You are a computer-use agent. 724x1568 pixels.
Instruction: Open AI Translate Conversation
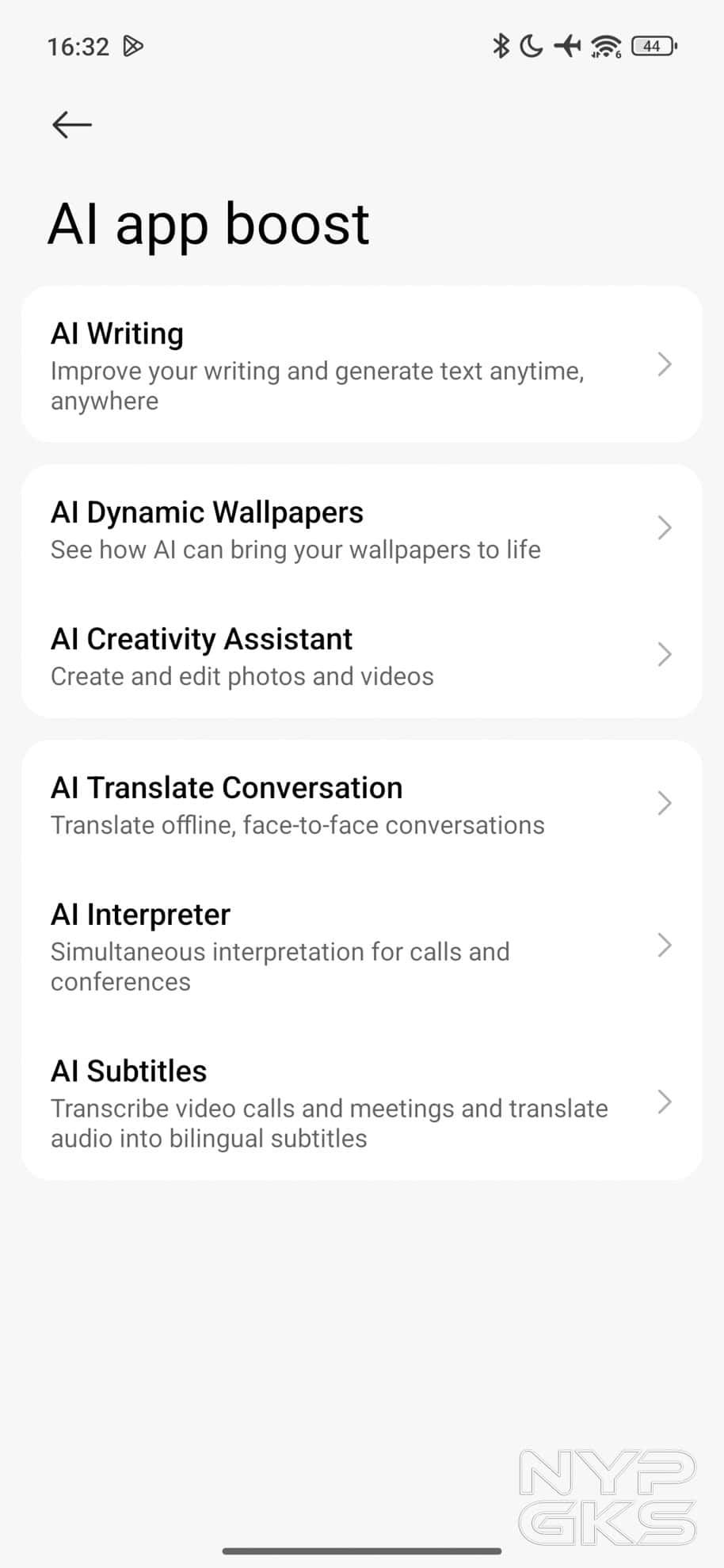click(361, 804)
